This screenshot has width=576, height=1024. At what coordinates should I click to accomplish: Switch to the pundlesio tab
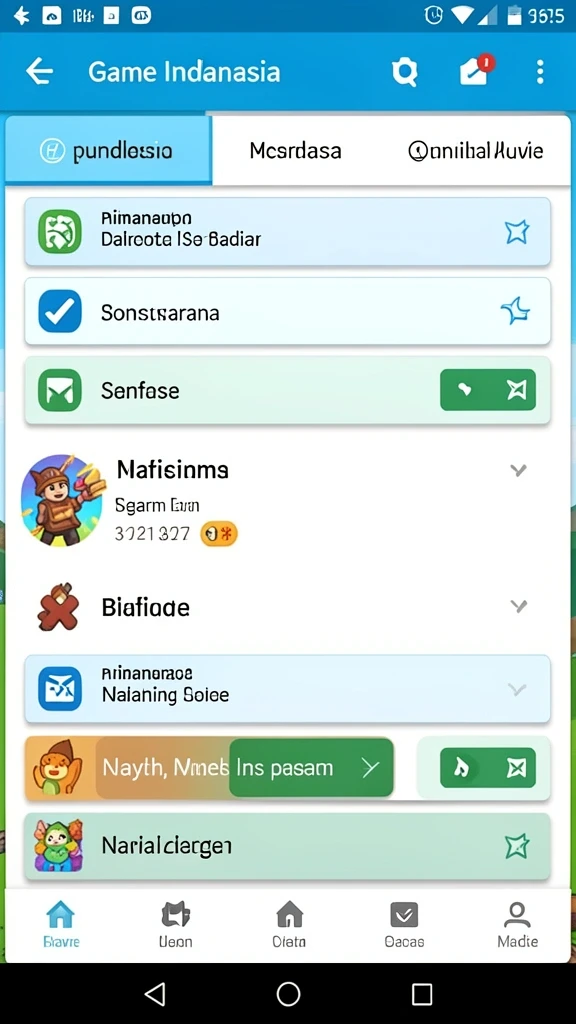(x=108, y=151)
